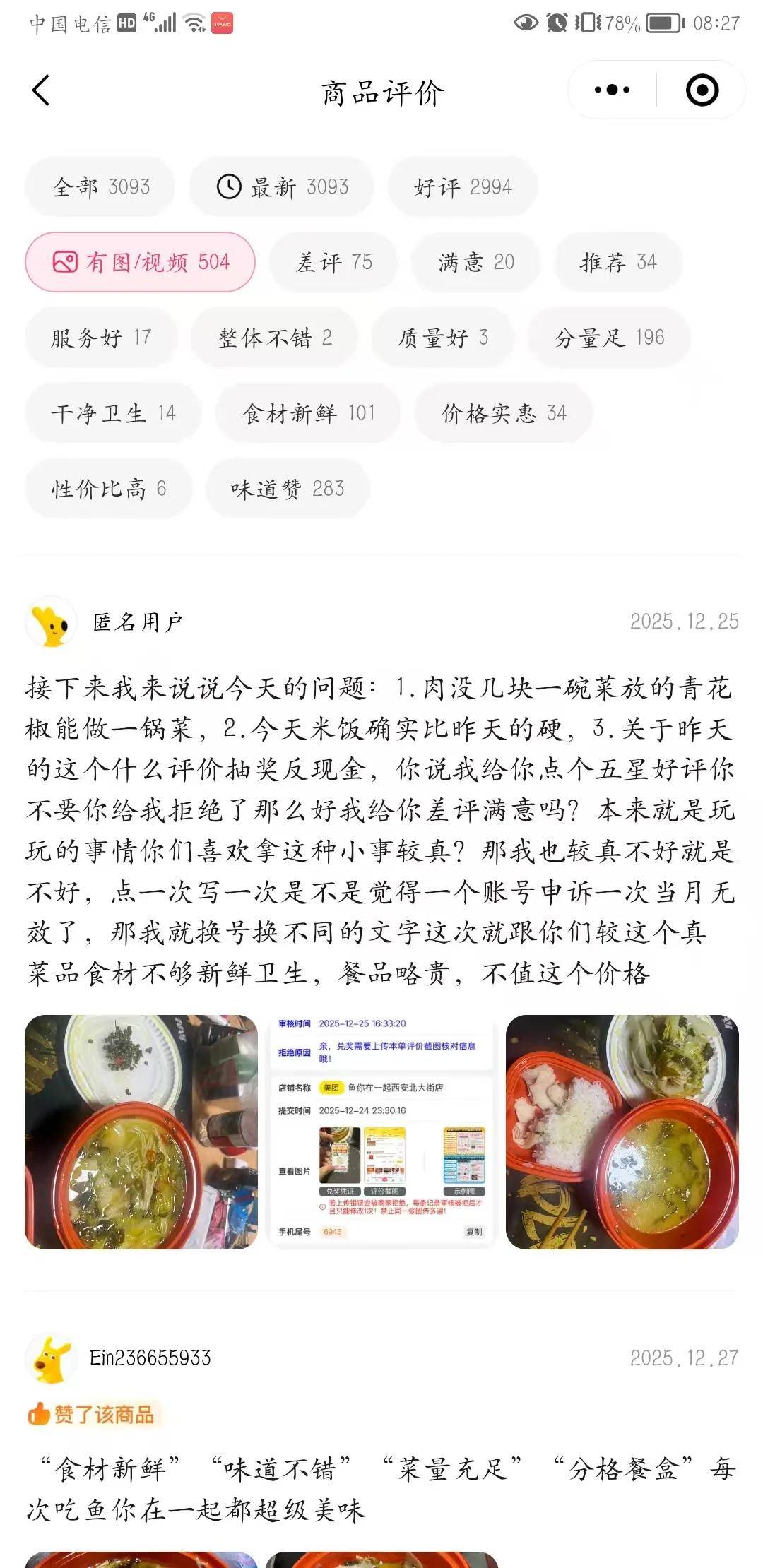Filter by the 满意 20 tag
Viewport: 763px width, 1568px height.
coord(475,262)
